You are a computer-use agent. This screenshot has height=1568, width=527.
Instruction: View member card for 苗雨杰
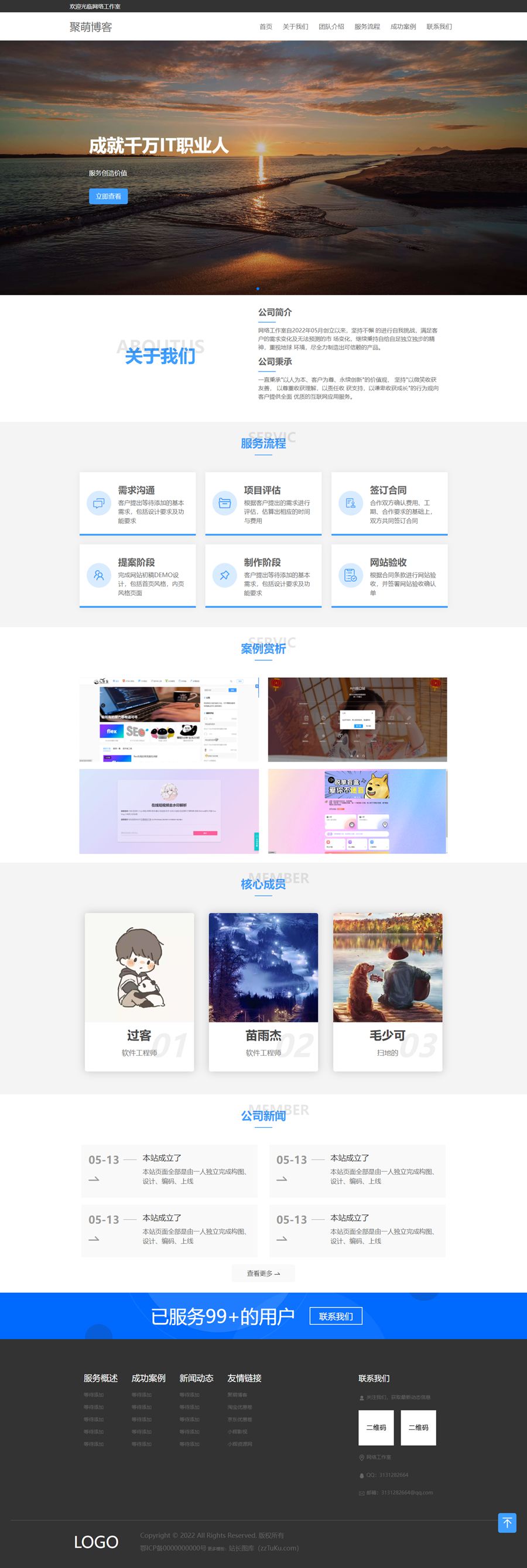coord(263,991)
